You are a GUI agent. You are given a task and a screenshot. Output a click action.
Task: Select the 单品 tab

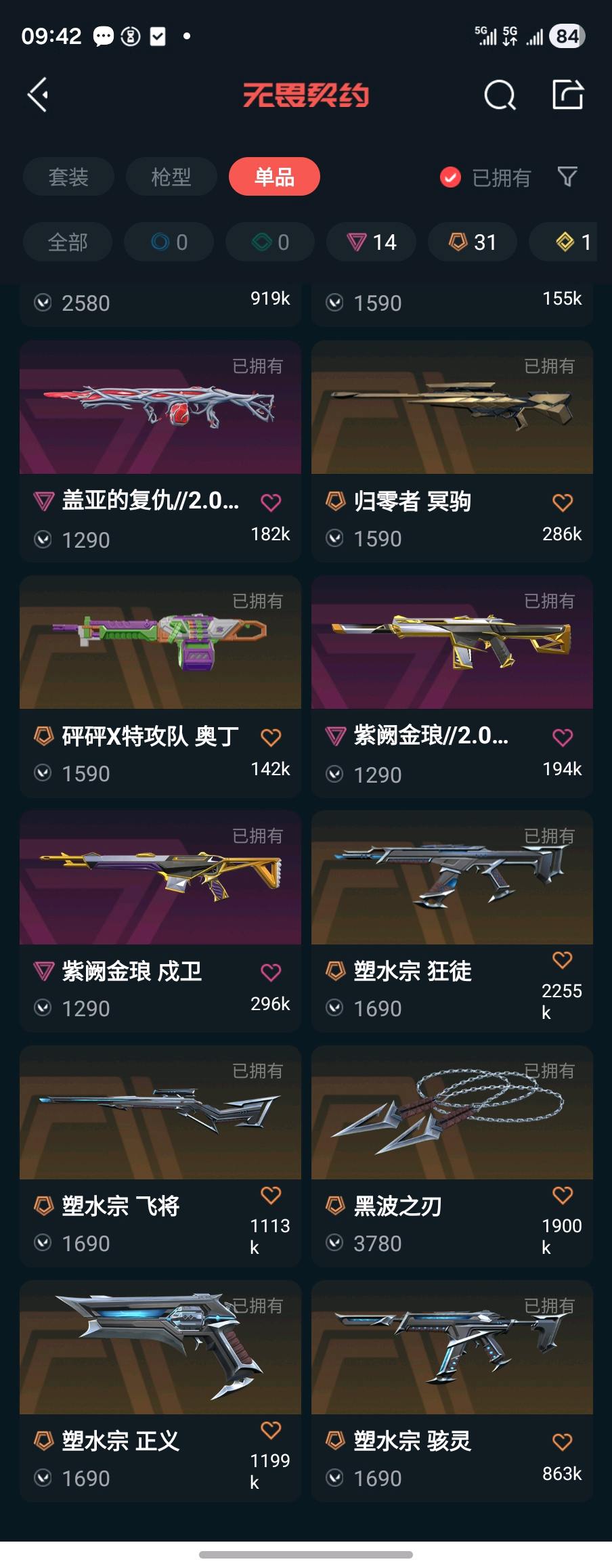click(x=274, y=177)
